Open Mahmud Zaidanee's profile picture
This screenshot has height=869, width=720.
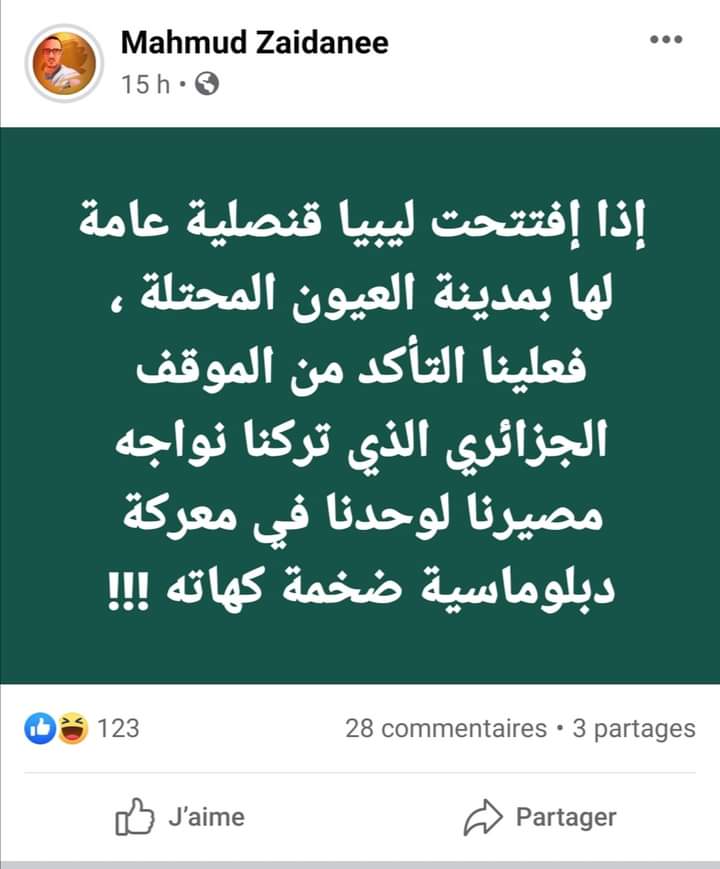point(65,63)
